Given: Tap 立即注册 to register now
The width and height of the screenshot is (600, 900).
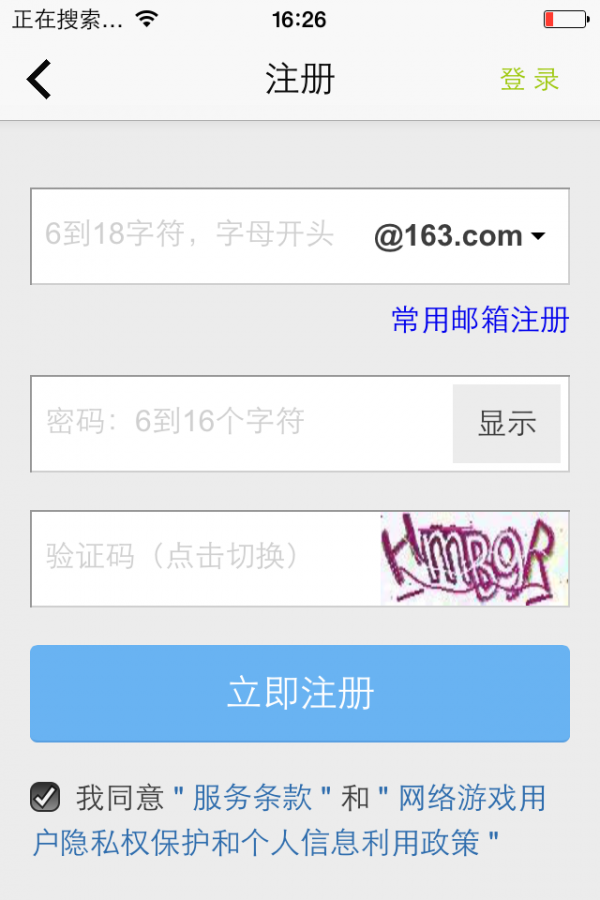Looking at the screenshot, I should coord(300,693).
